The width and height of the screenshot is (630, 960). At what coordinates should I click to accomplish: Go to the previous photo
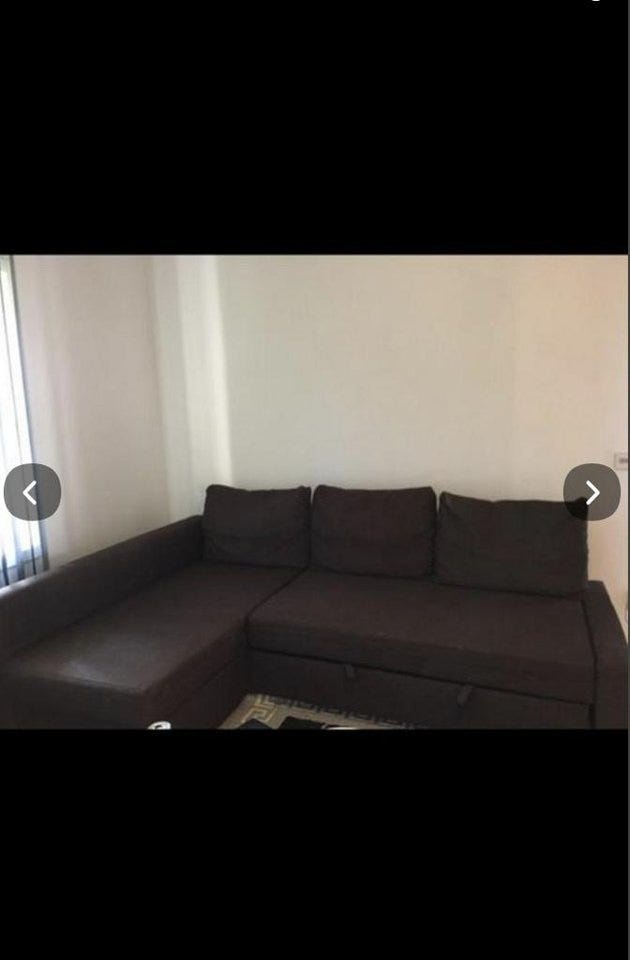32,492
